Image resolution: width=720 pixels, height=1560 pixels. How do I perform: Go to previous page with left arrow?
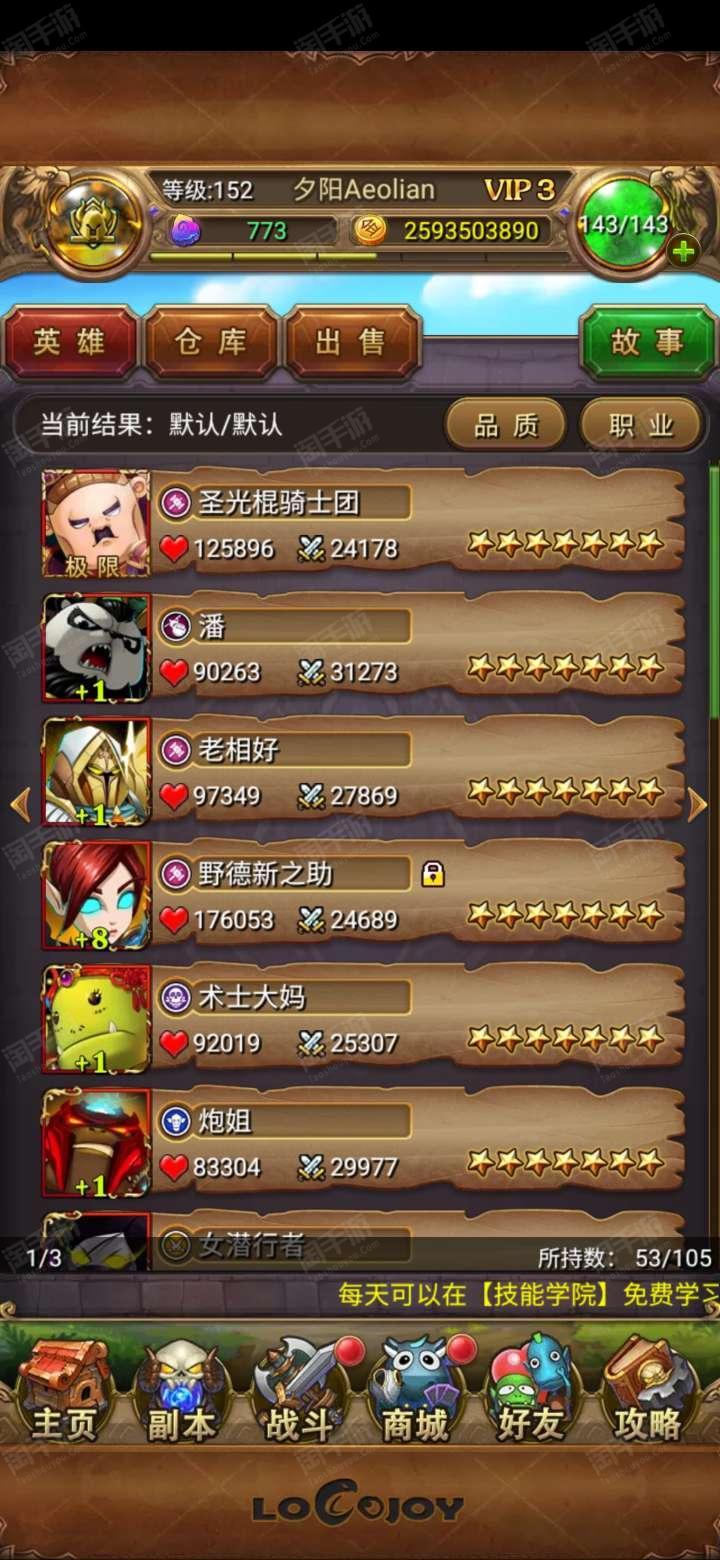pyautogui.click(x=20, y=805)
